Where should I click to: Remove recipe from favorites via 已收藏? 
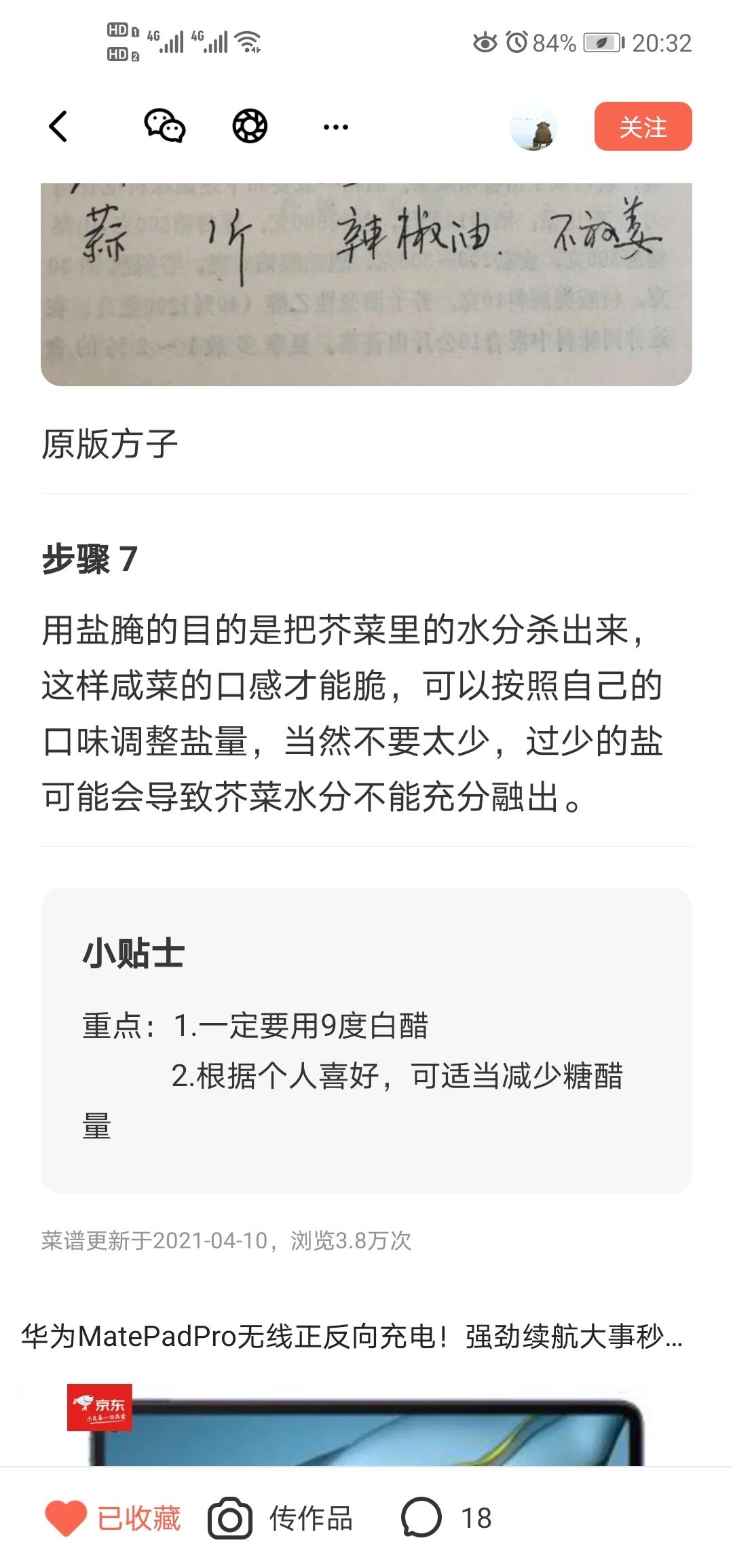pyautogui.click(x=113, y=1518)
